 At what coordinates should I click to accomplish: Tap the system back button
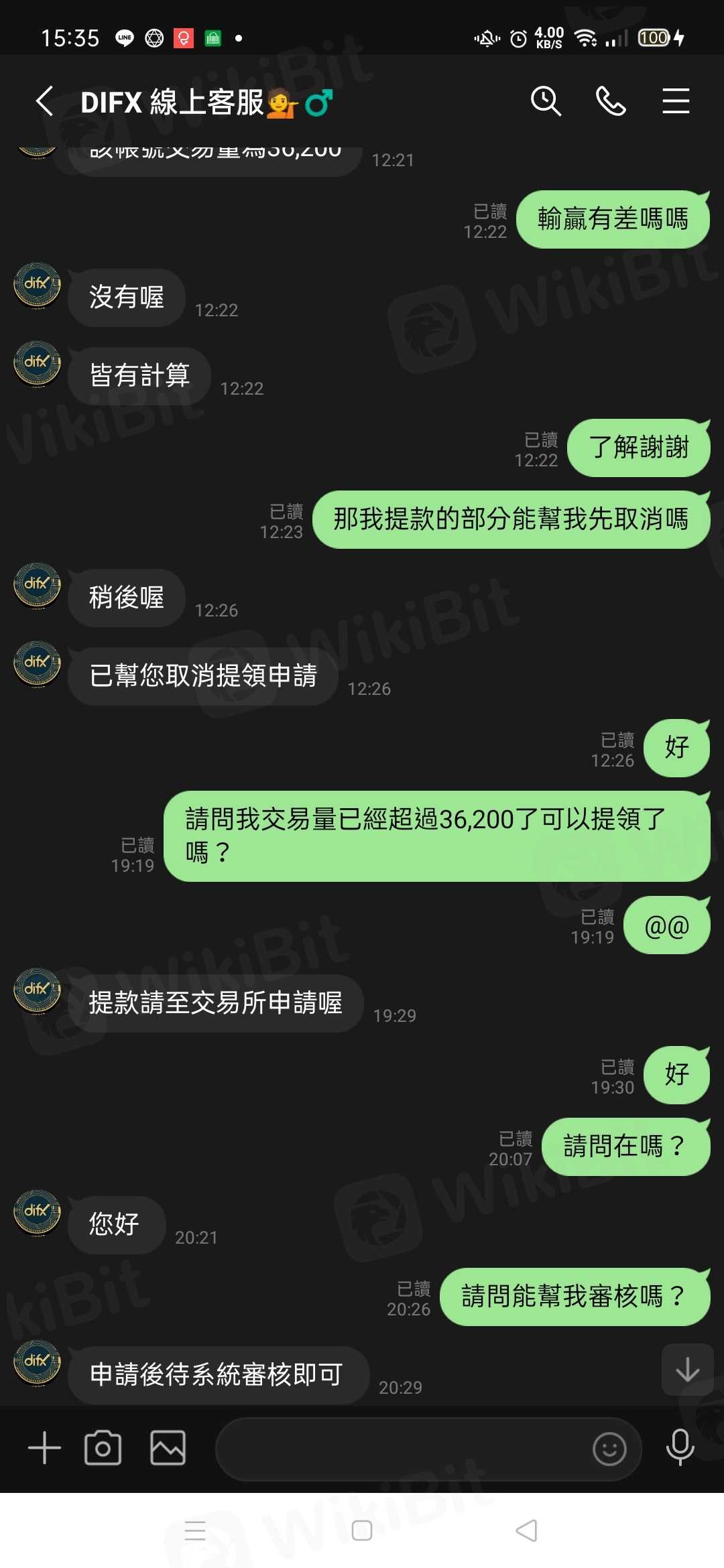tap(527, 1530)
